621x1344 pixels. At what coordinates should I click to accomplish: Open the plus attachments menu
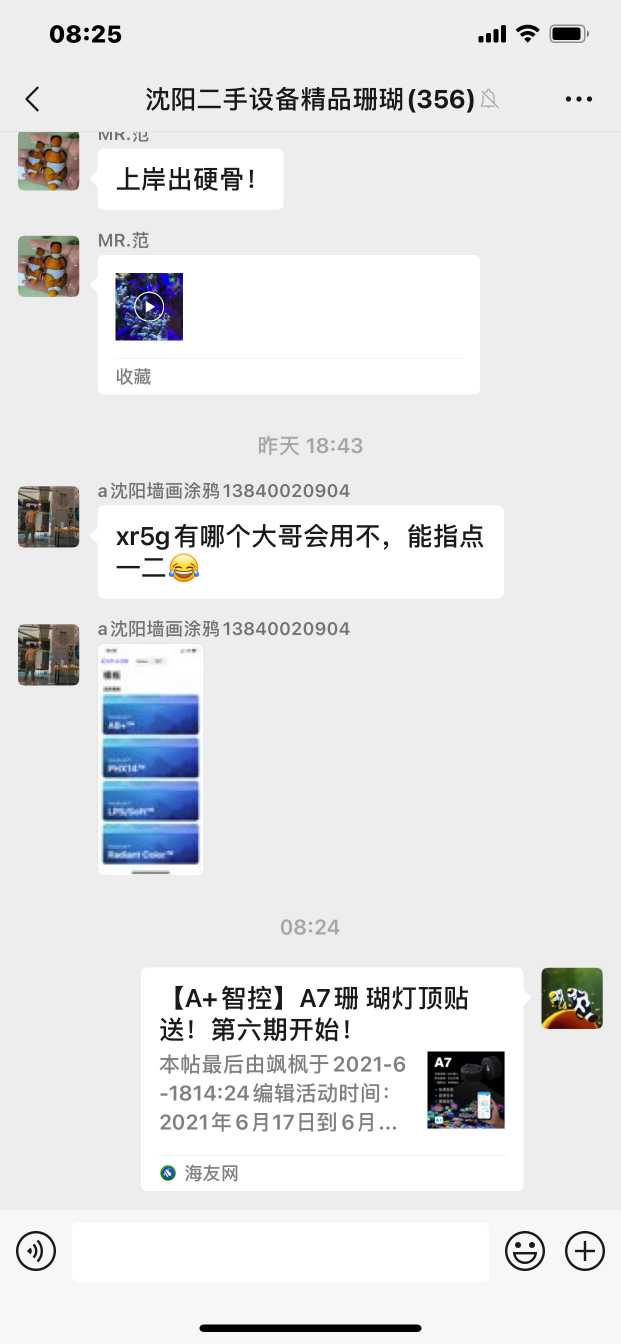(585, 1250)
